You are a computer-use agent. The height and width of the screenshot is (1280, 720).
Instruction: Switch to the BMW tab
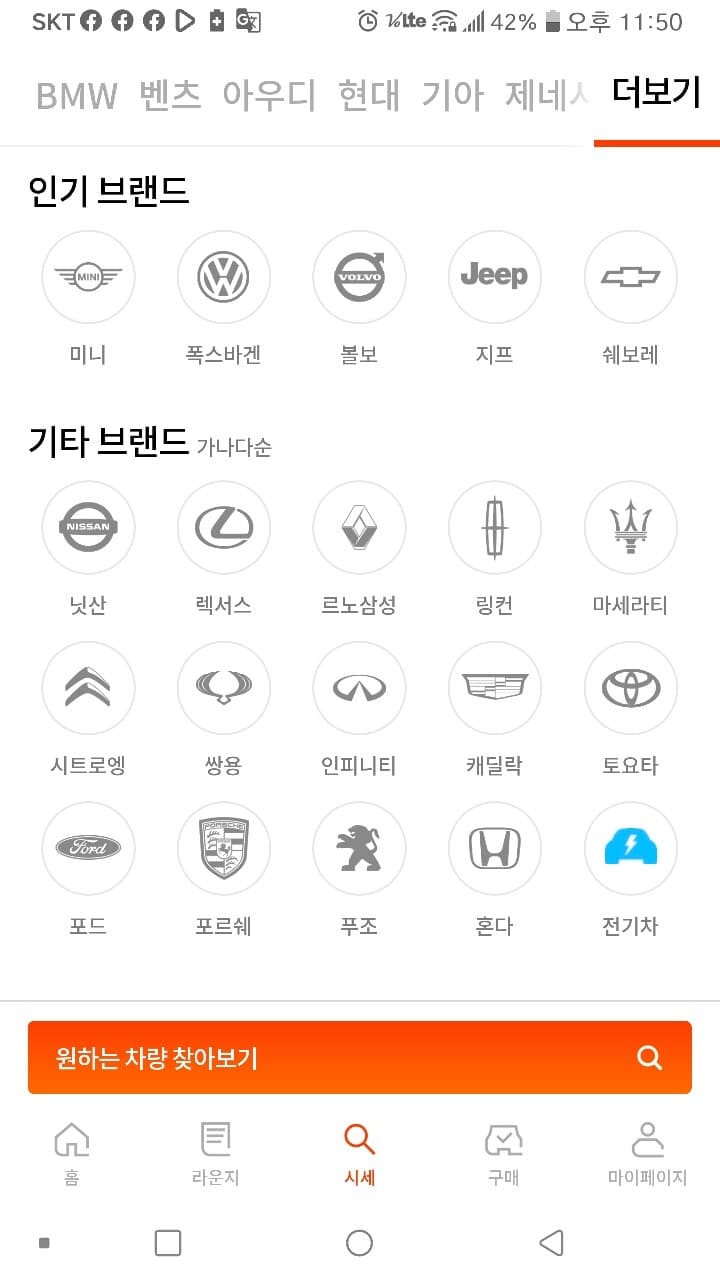[x=75, y=95]
